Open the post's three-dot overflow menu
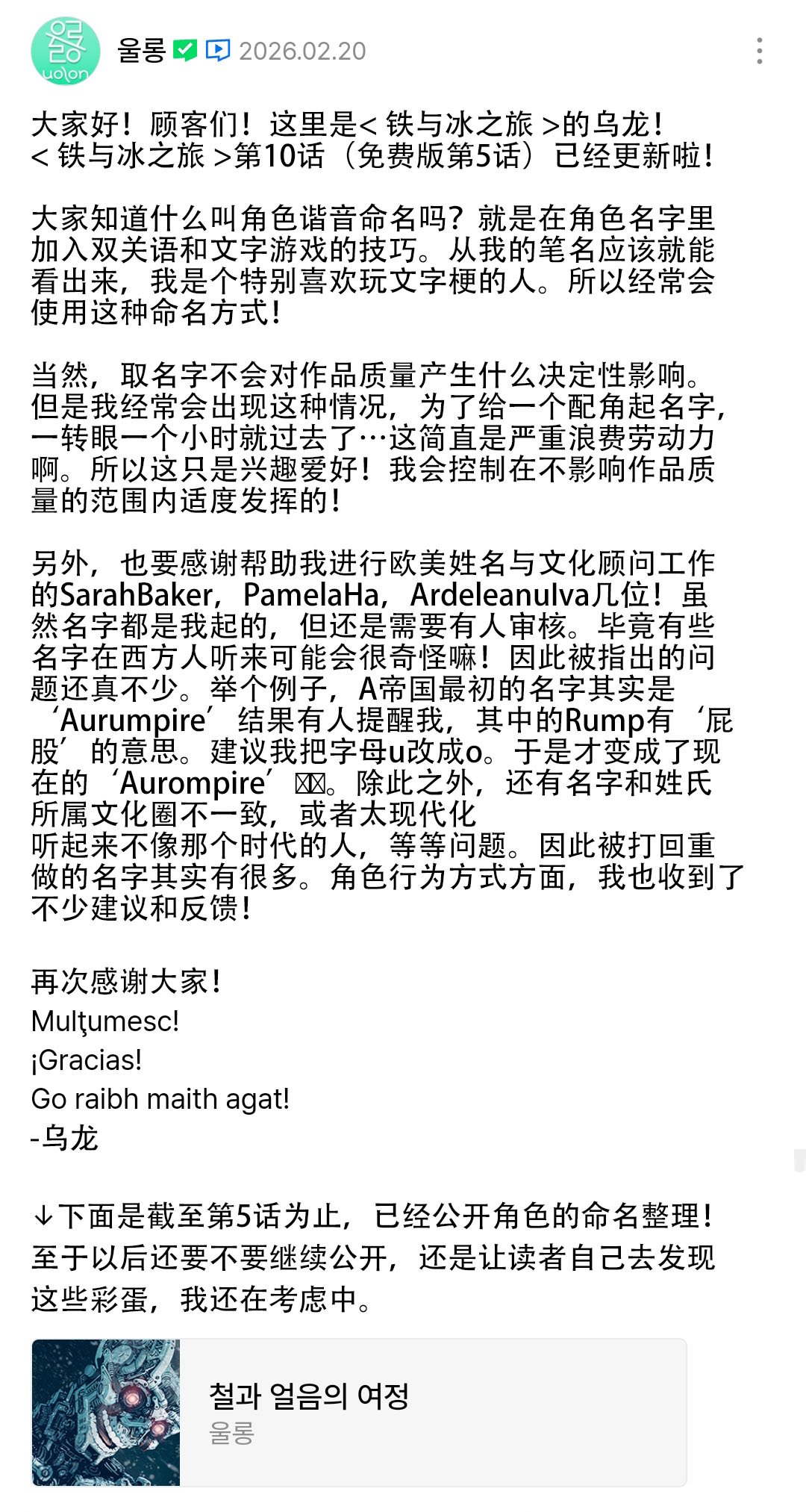The image size is (806, 1512). (x=759, y=51)
